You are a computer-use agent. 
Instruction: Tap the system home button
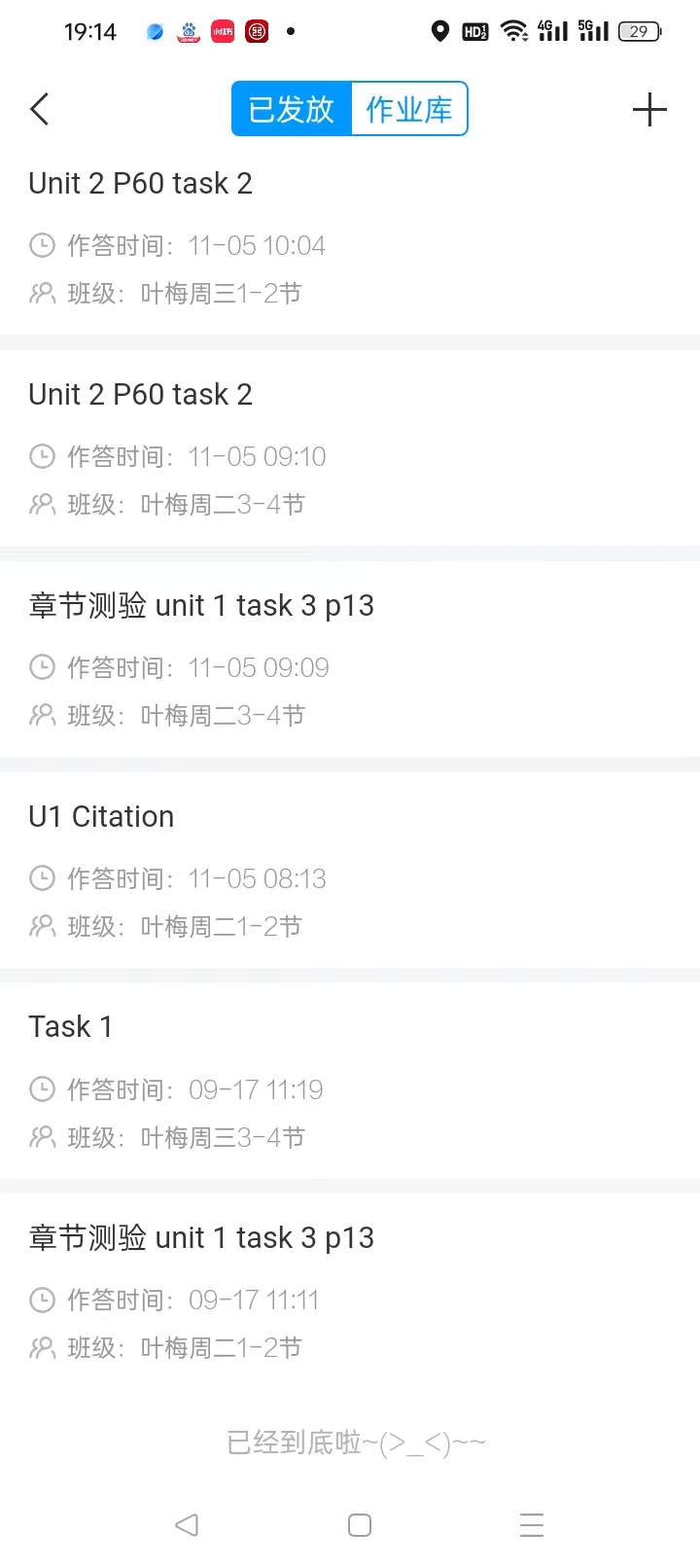360,1525
